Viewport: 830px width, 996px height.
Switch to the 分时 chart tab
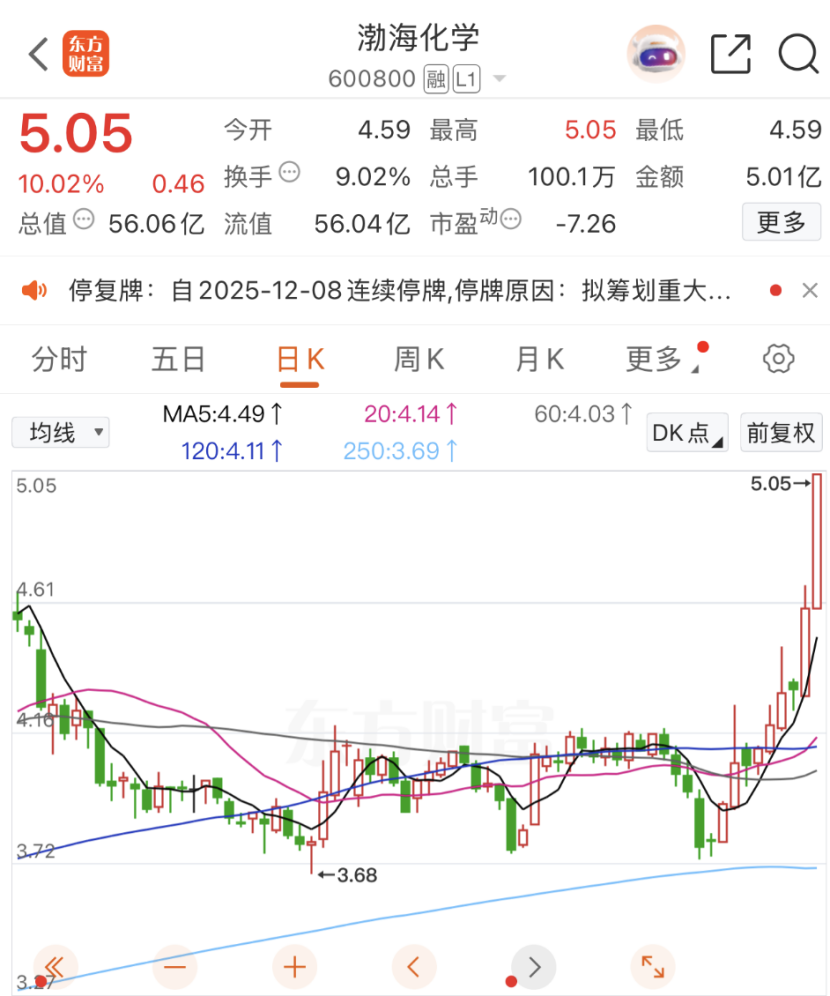tap(60, 358)
